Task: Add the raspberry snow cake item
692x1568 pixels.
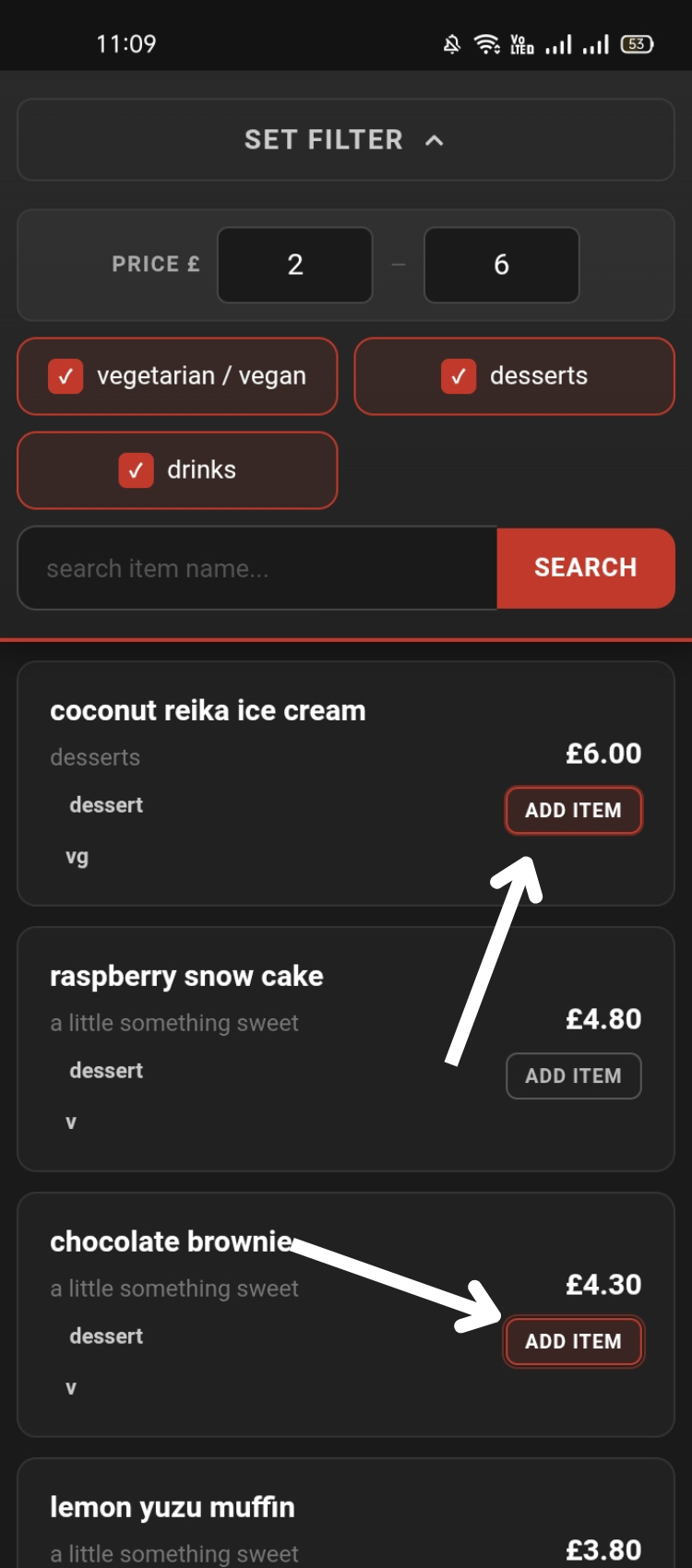Action: [x=573, y=1075]
